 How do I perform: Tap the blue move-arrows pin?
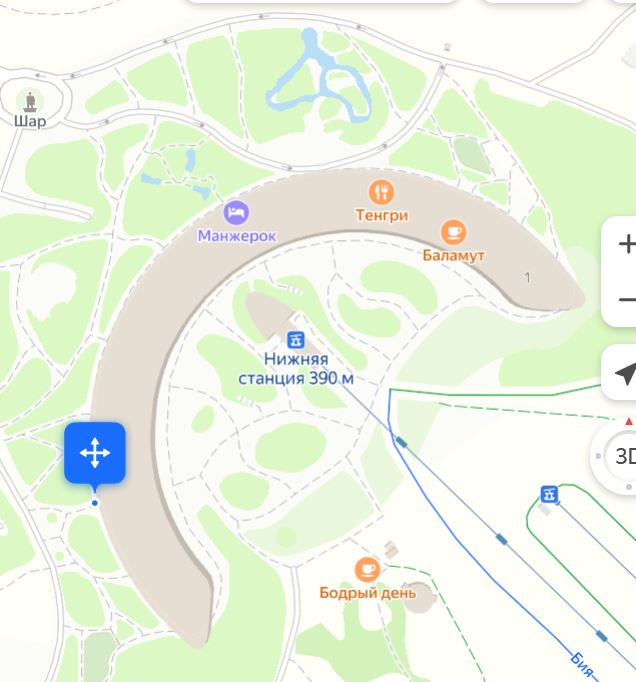pos(95,453)
